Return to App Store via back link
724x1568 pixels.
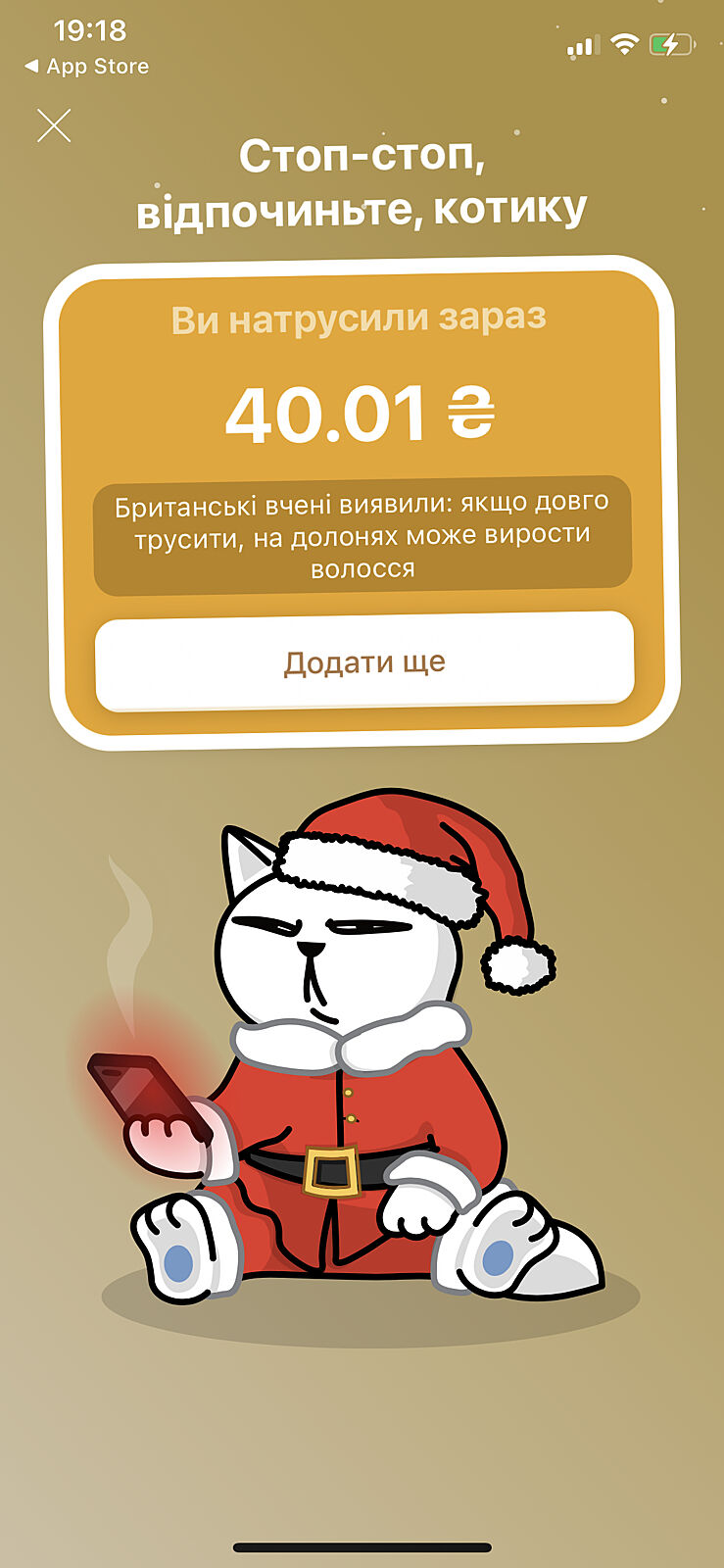pyautogui.click(x=86, y=67)
